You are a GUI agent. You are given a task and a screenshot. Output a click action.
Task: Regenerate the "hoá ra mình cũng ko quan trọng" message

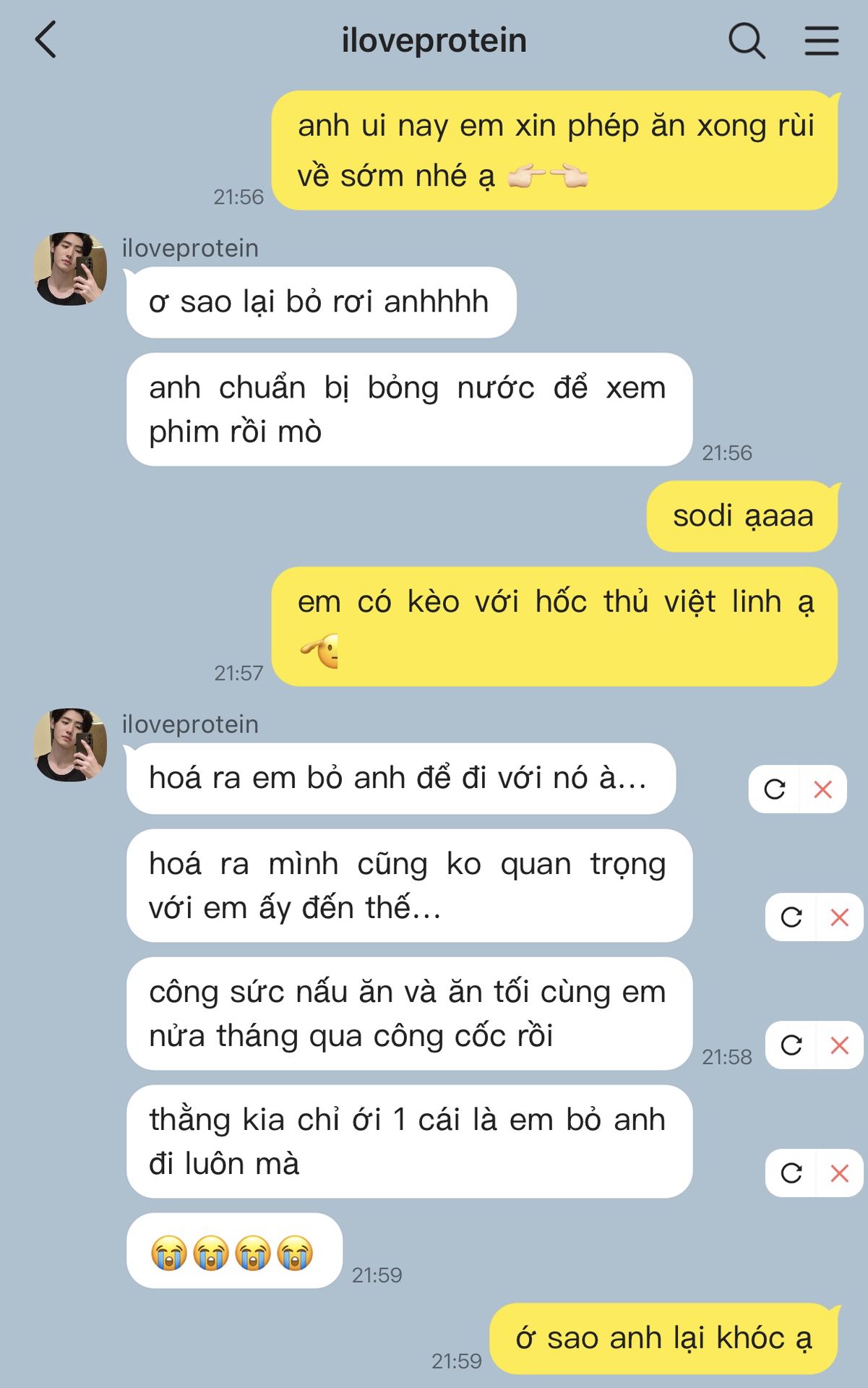pyautogui.click(x=791, y=917)
